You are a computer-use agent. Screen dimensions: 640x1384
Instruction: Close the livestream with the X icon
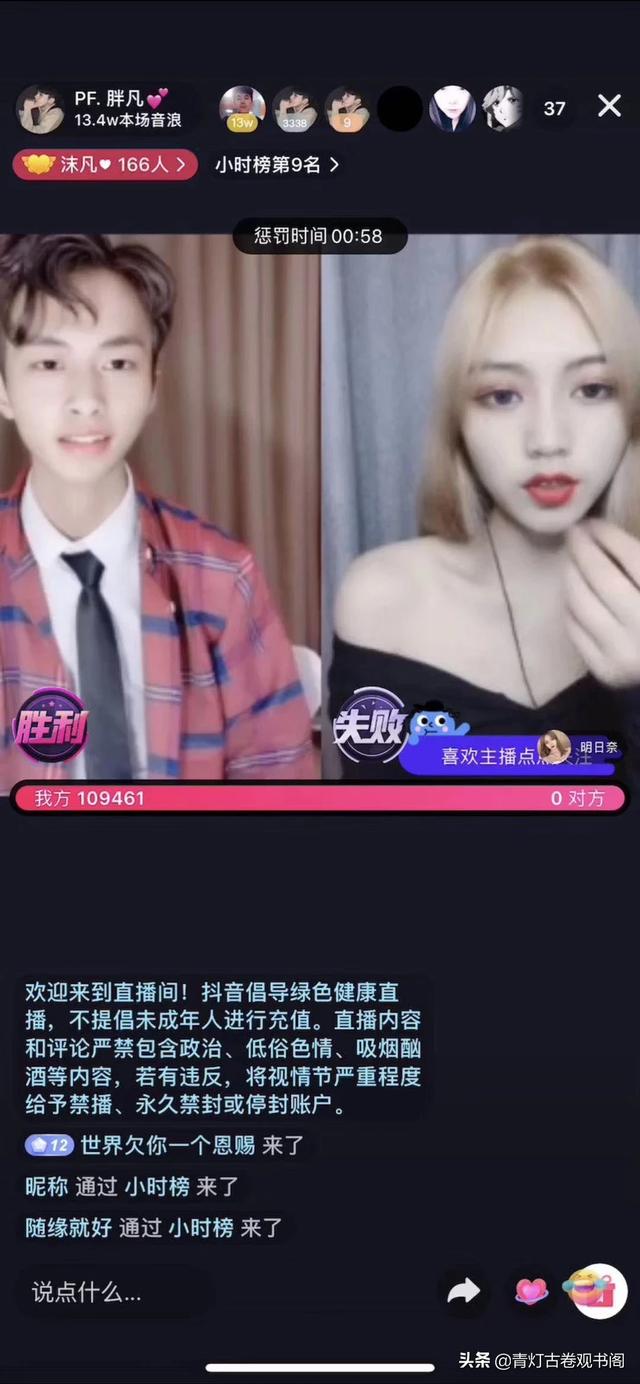609,106
